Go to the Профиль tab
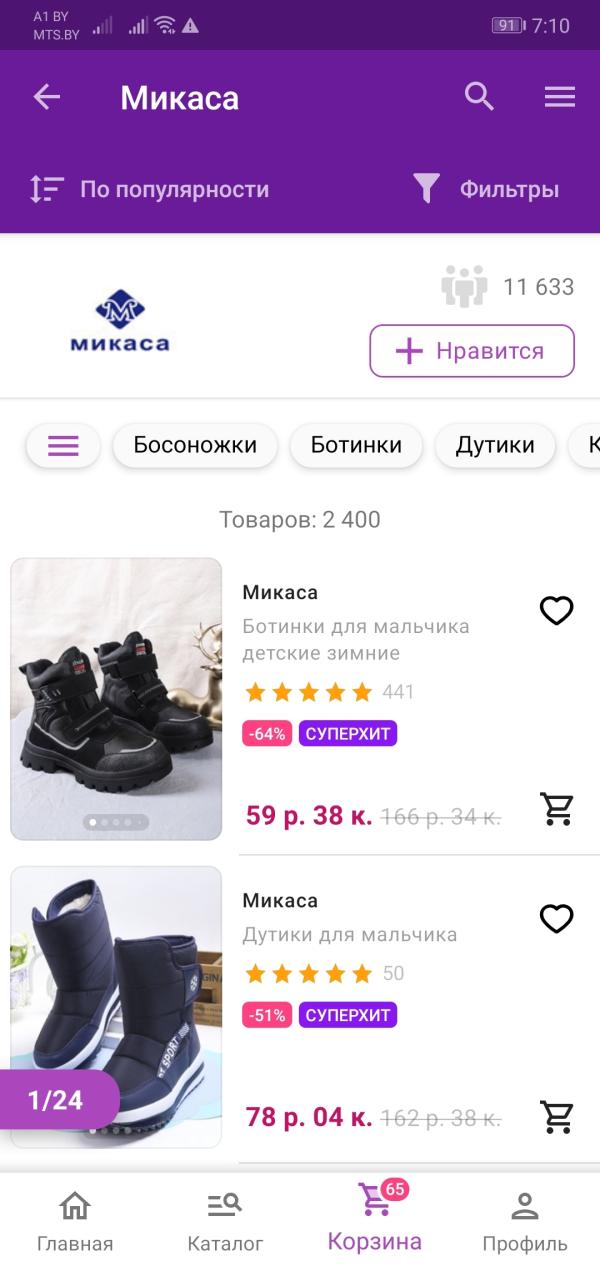 tap(525, 1221)
